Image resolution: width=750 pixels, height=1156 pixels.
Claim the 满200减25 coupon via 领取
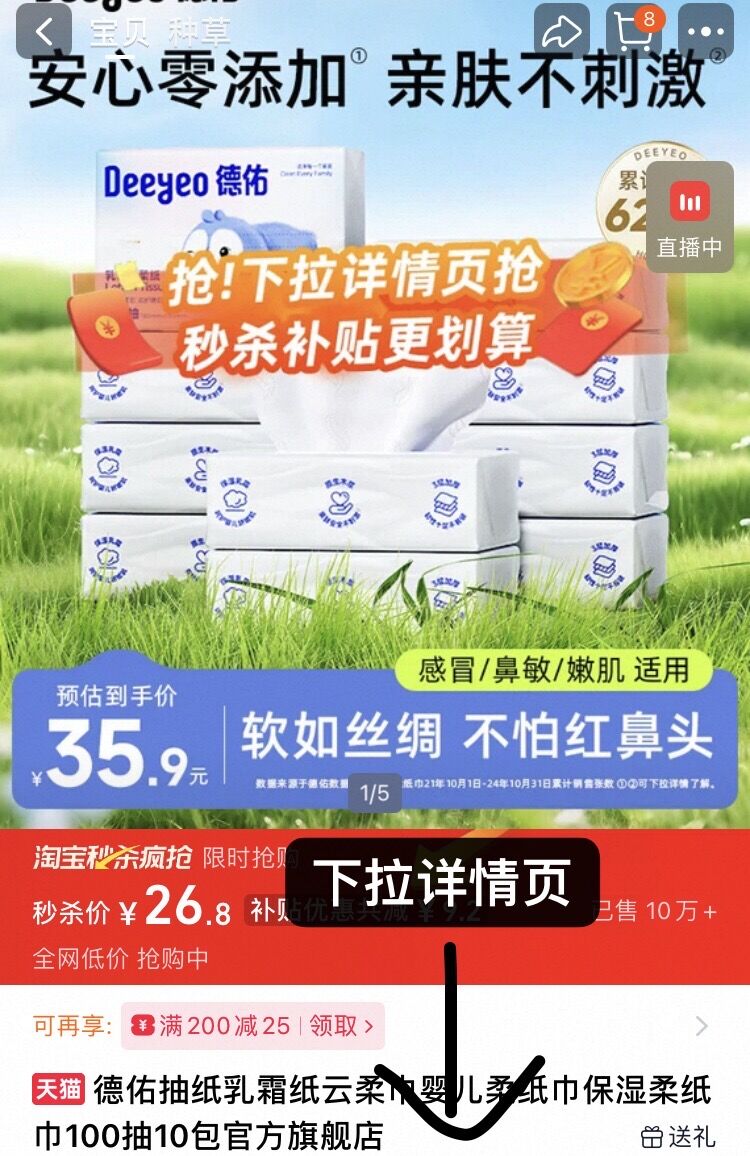341,1025
